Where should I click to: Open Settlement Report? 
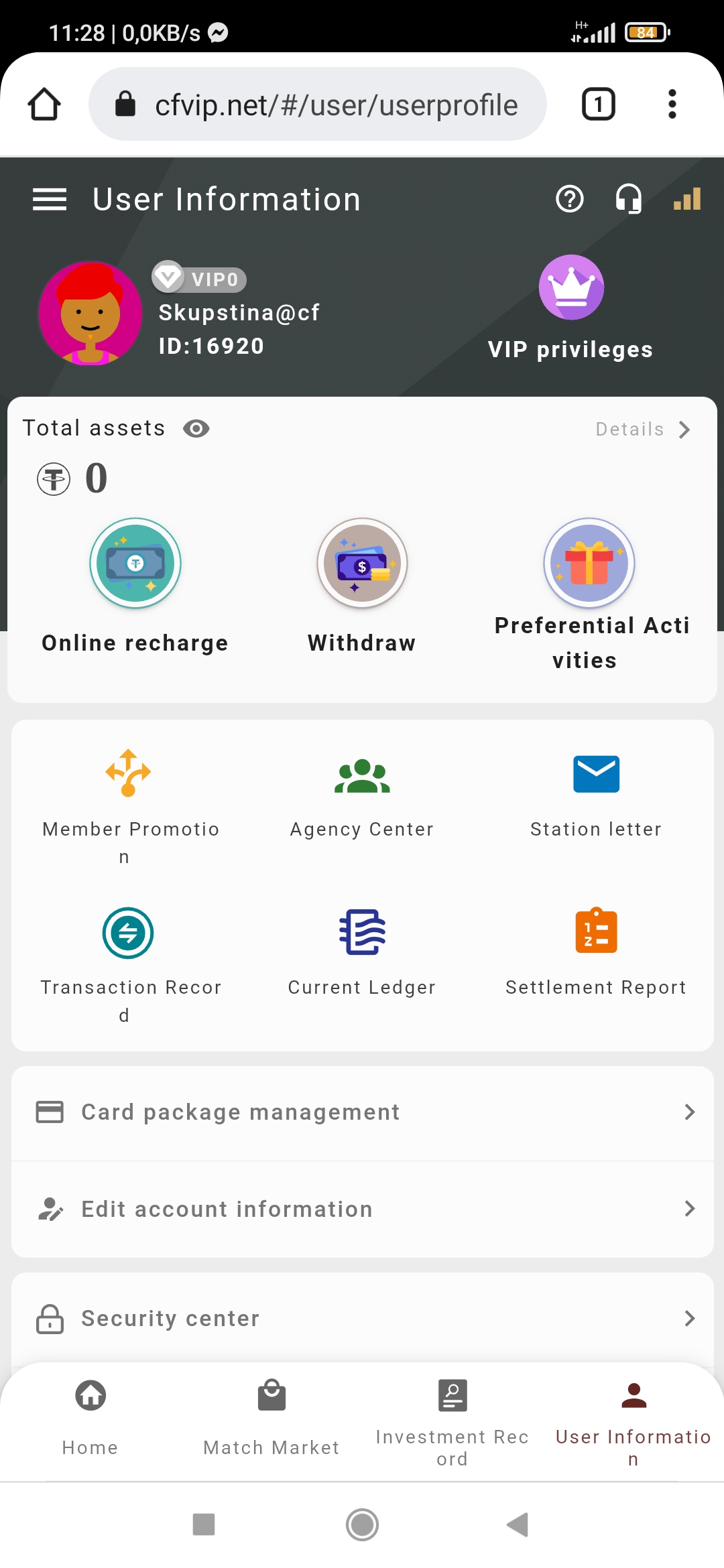click(x=596, y=953)
